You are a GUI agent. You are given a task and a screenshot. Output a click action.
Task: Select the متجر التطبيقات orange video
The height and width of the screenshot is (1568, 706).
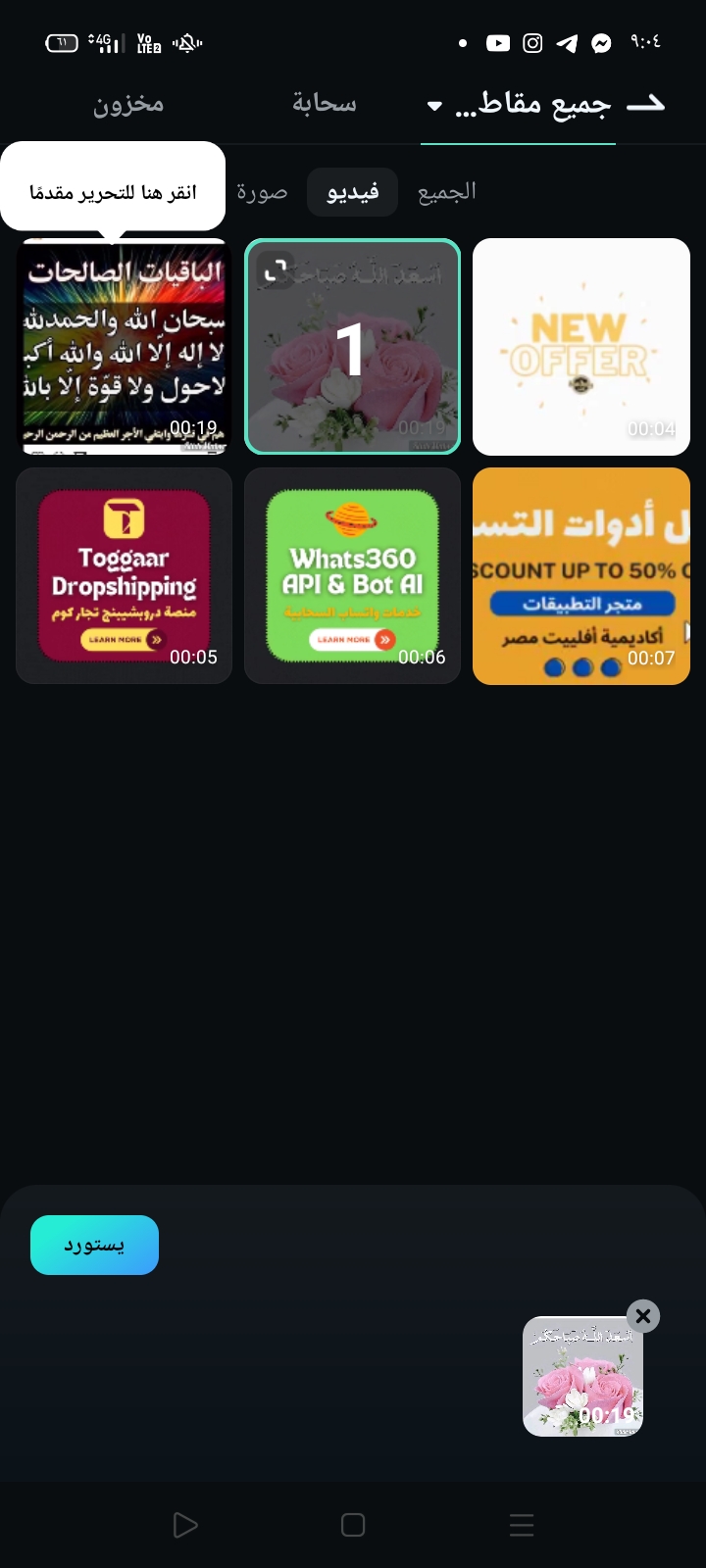click(581, 576)
